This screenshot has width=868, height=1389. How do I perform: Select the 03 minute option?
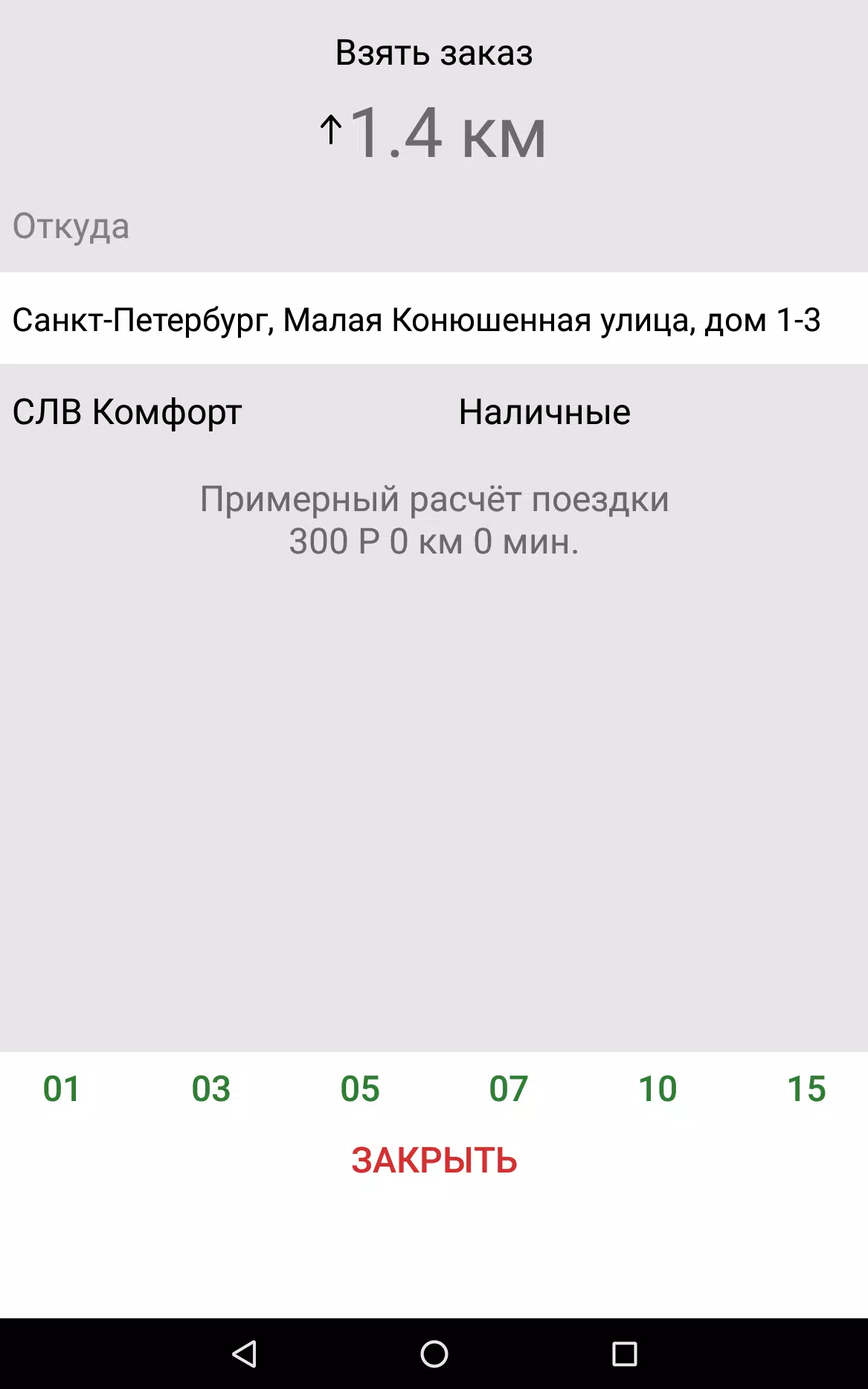click(x=210, y=1090)
